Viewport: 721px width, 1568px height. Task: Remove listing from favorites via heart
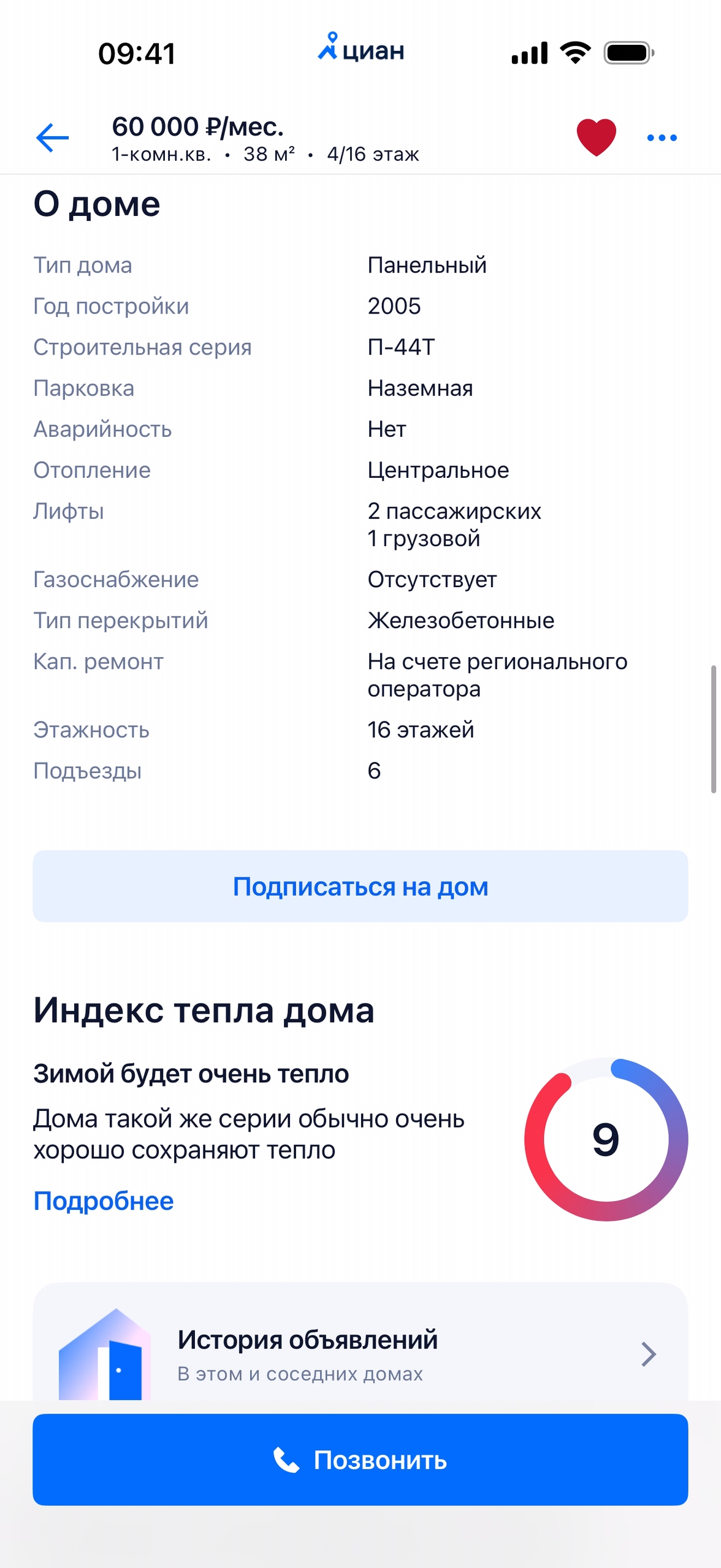click(x=596, y=137)
